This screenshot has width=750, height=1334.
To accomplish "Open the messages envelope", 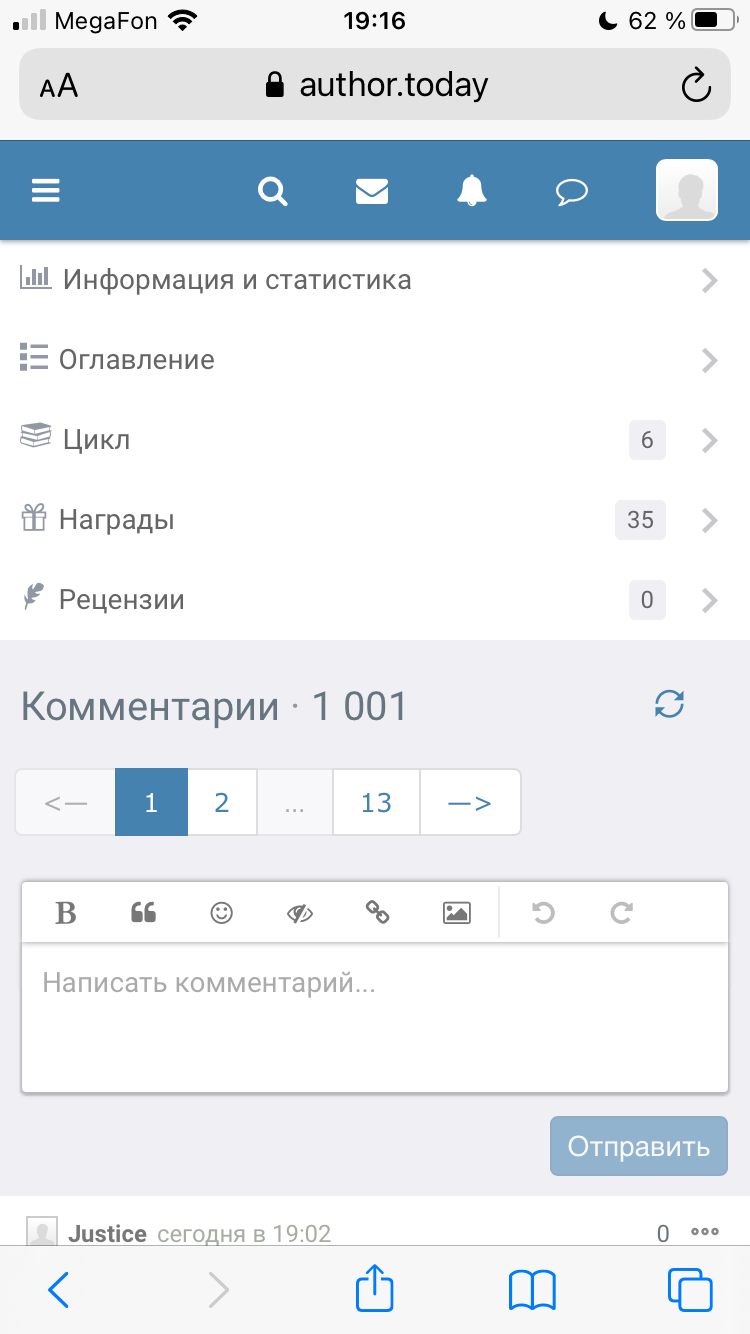I will pyautogui.click(x=372, y=190).
